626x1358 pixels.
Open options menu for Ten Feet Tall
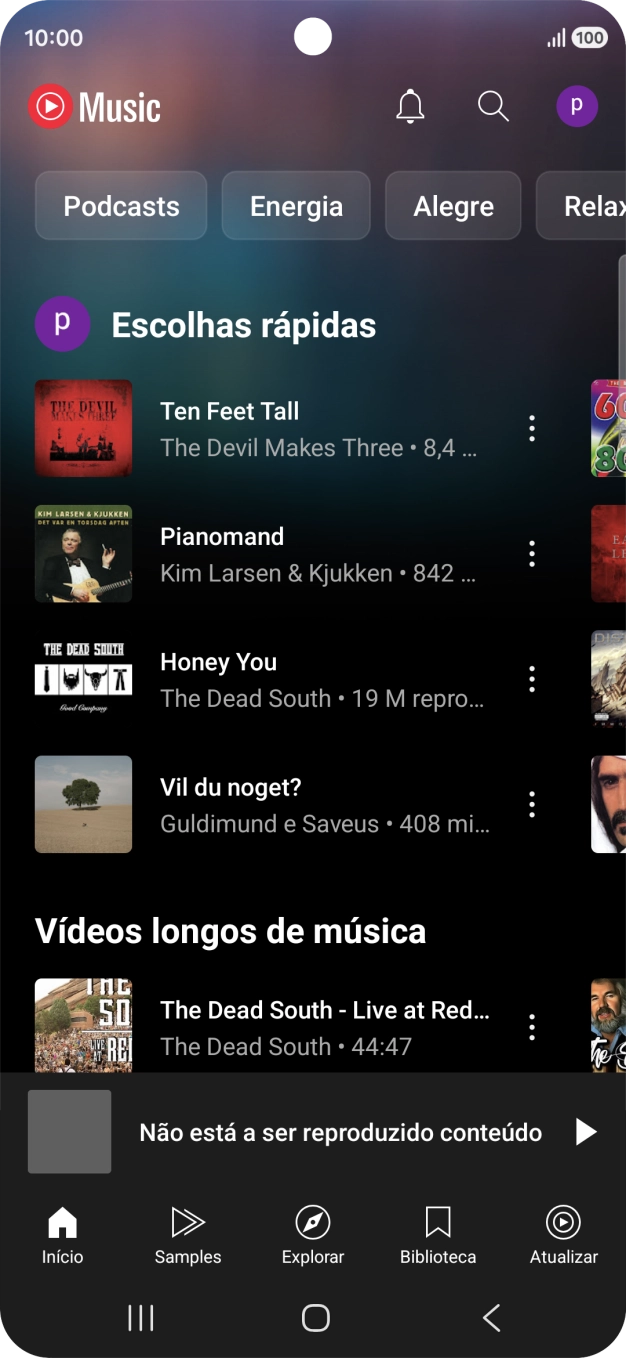(532, 428)
